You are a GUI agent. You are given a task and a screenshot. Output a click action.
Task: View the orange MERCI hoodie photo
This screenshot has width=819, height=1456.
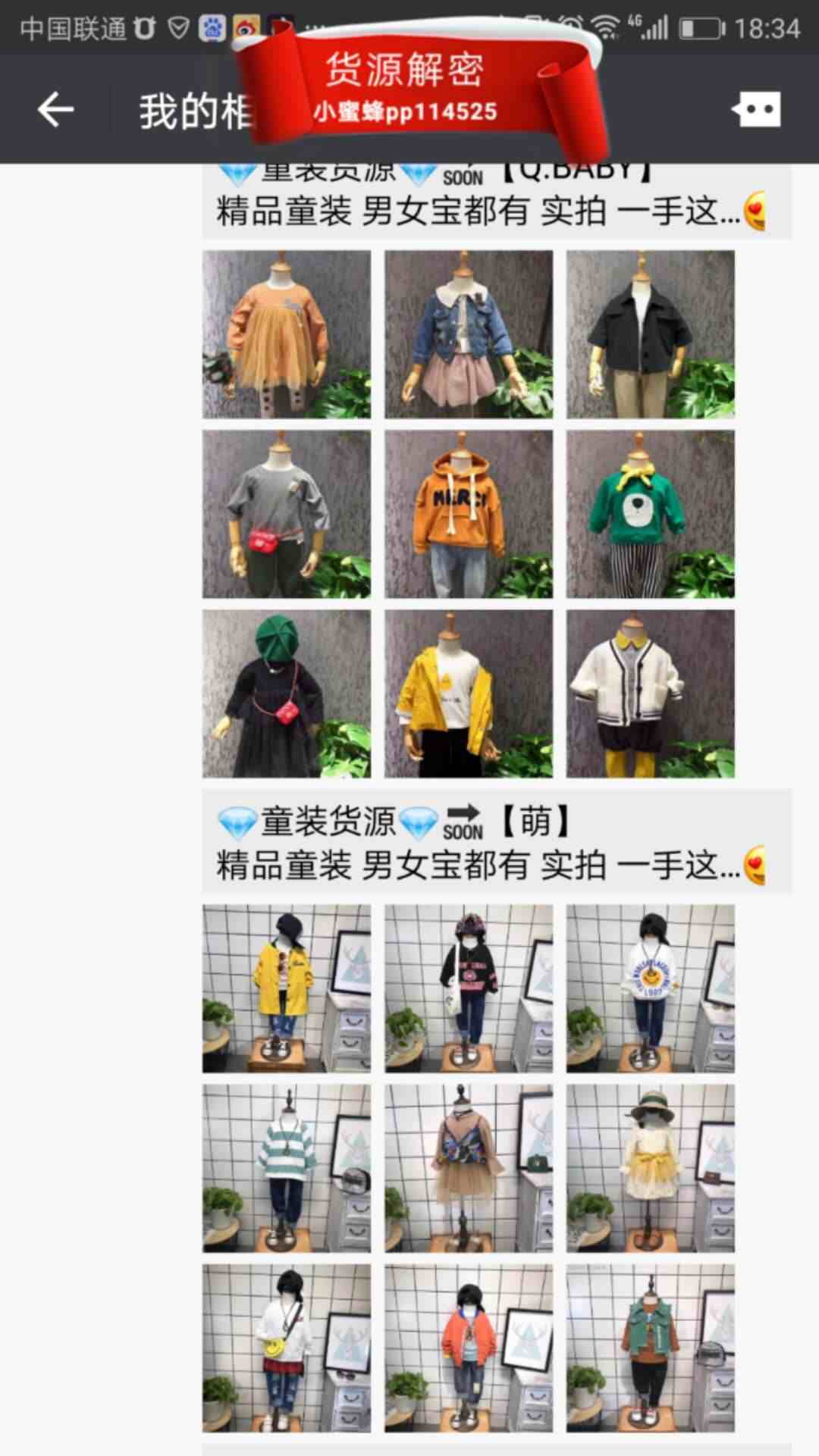469,514
